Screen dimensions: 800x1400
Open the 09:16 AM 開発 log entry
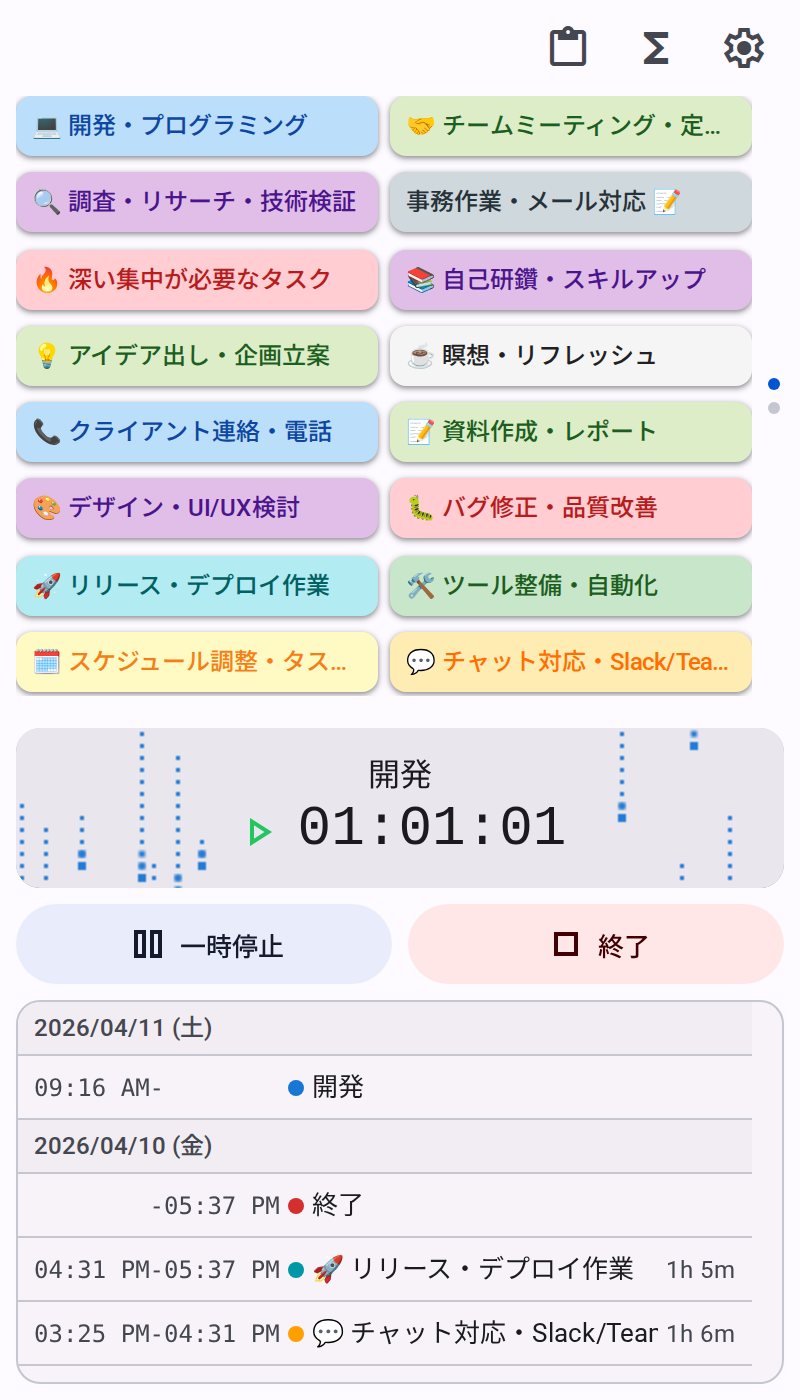coord(384,1087)
